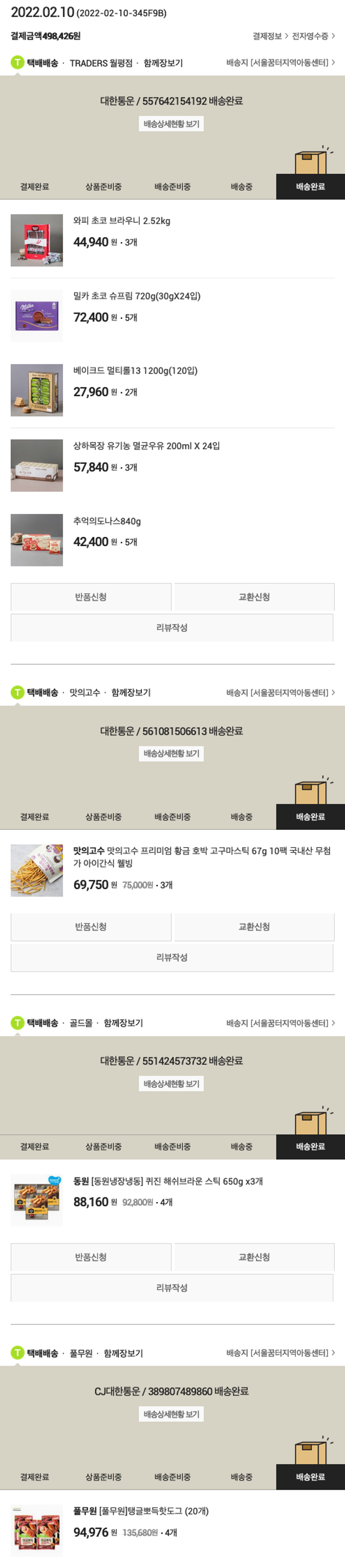Tap 배송상세현황 보기 for tracking 557642154192
Image resolution: width=345 pixels, height=1568 pixels.
point(172,124)
